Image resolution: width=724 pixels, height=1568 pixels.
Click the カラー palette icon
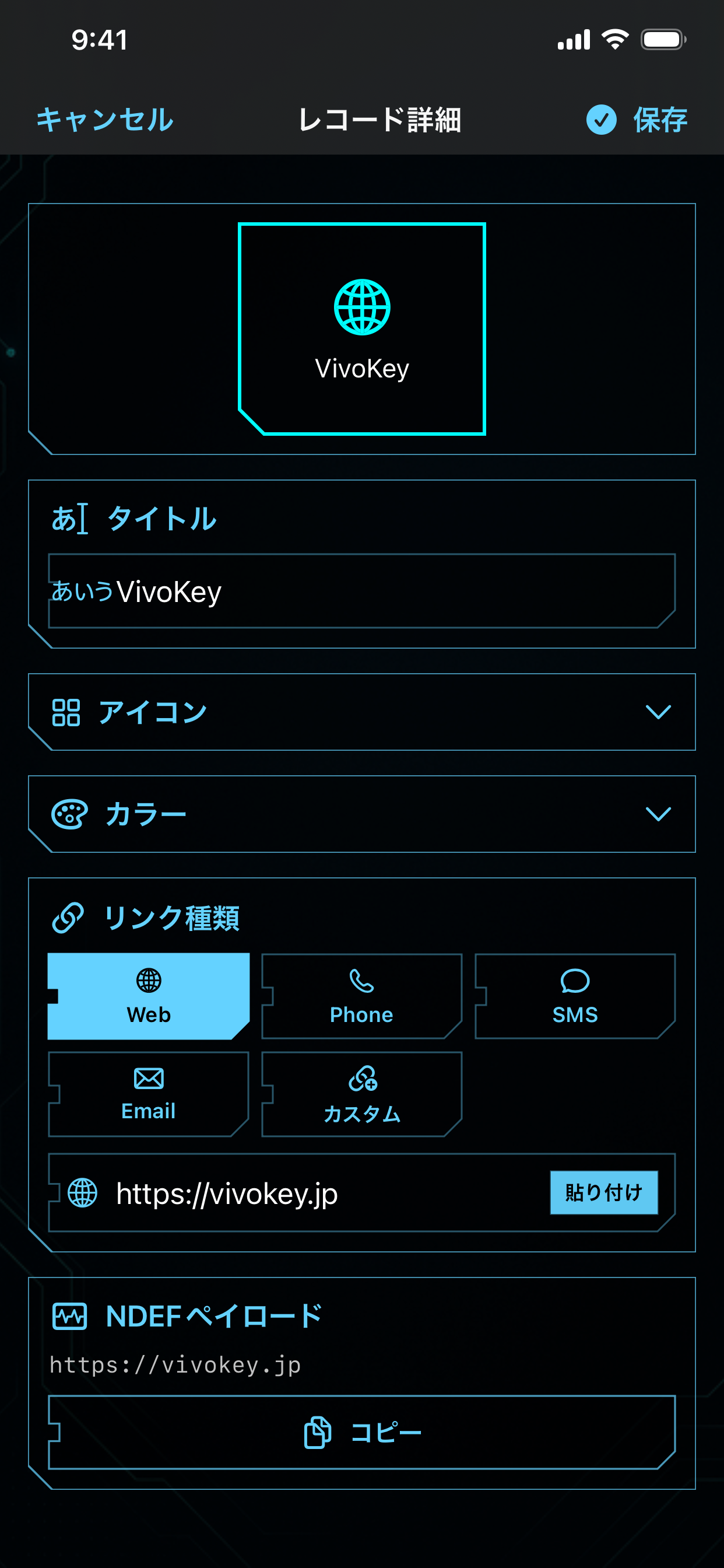tap(68, 814)
